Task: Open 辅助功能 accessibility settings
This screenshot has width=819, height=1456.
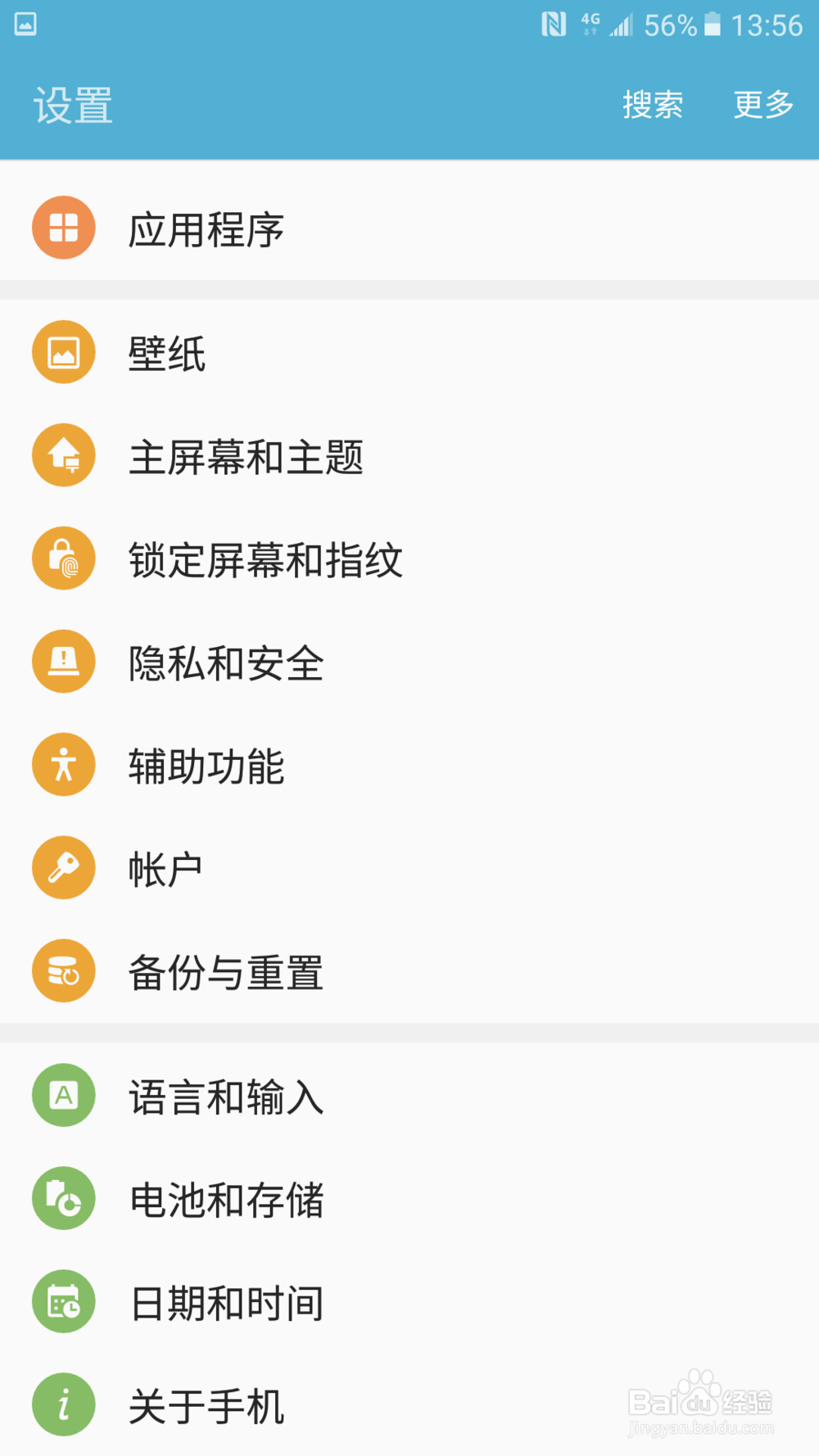Action: point(409,766)
